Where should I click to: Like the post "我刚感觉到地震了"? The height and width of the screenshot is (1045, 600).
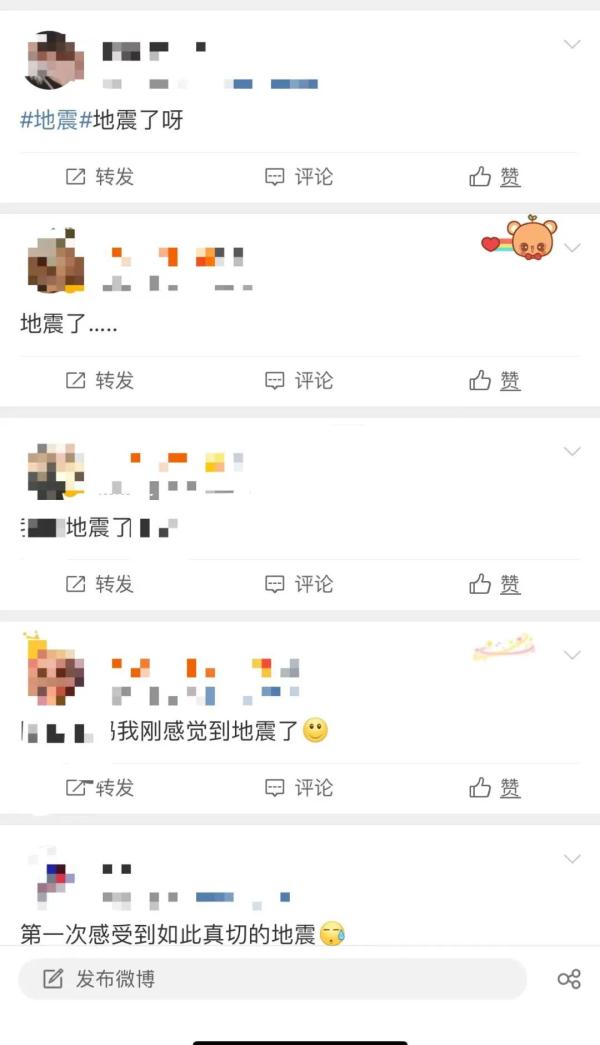pyautogui.click(x=495, y=788)
